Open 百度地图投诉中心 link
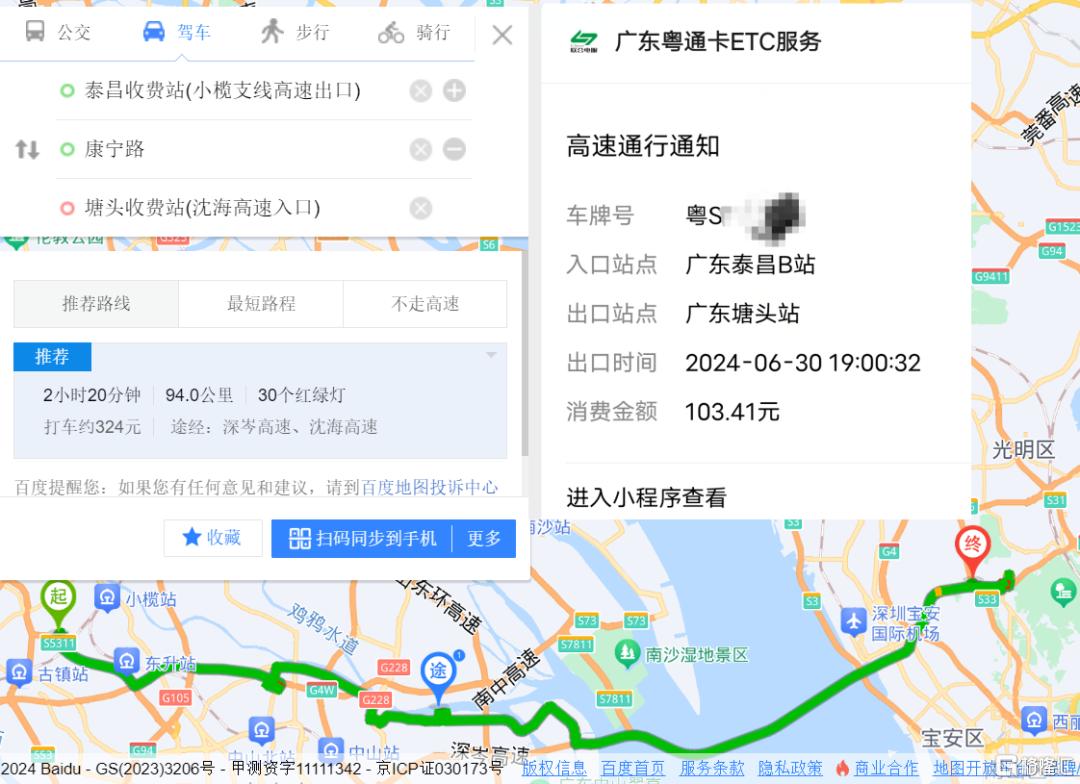Viewport: 1080px width, 784px height. 429,487
